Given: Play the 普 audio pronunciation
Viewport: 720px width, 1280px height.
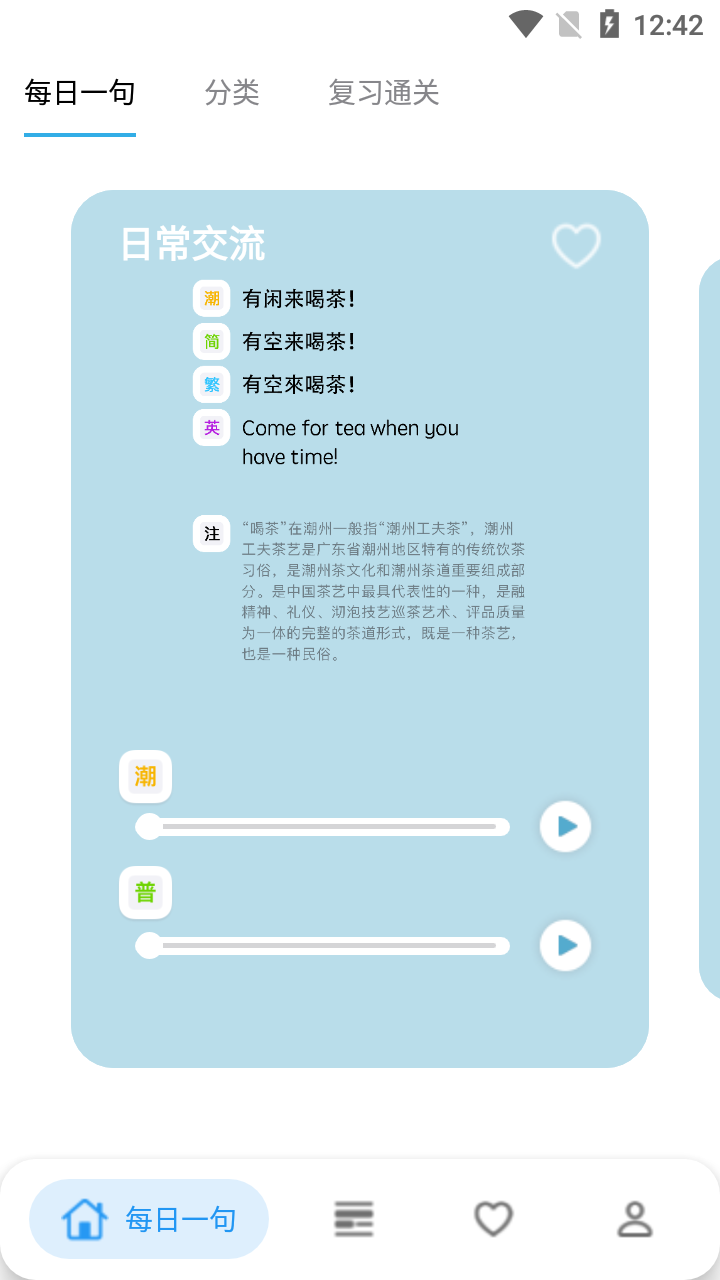Looking at the screenshot, I should 566,945.
